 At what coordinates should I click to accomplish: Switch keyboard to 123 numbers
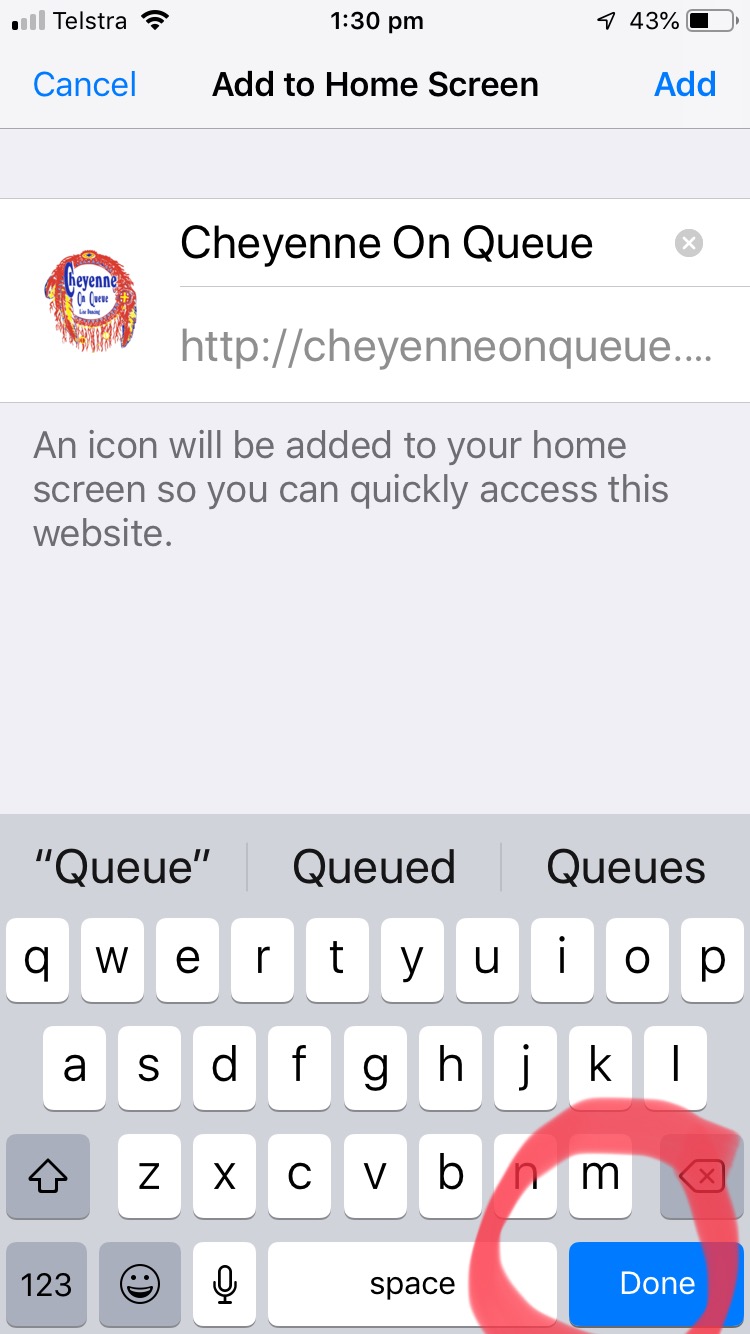click(47, 1284)
